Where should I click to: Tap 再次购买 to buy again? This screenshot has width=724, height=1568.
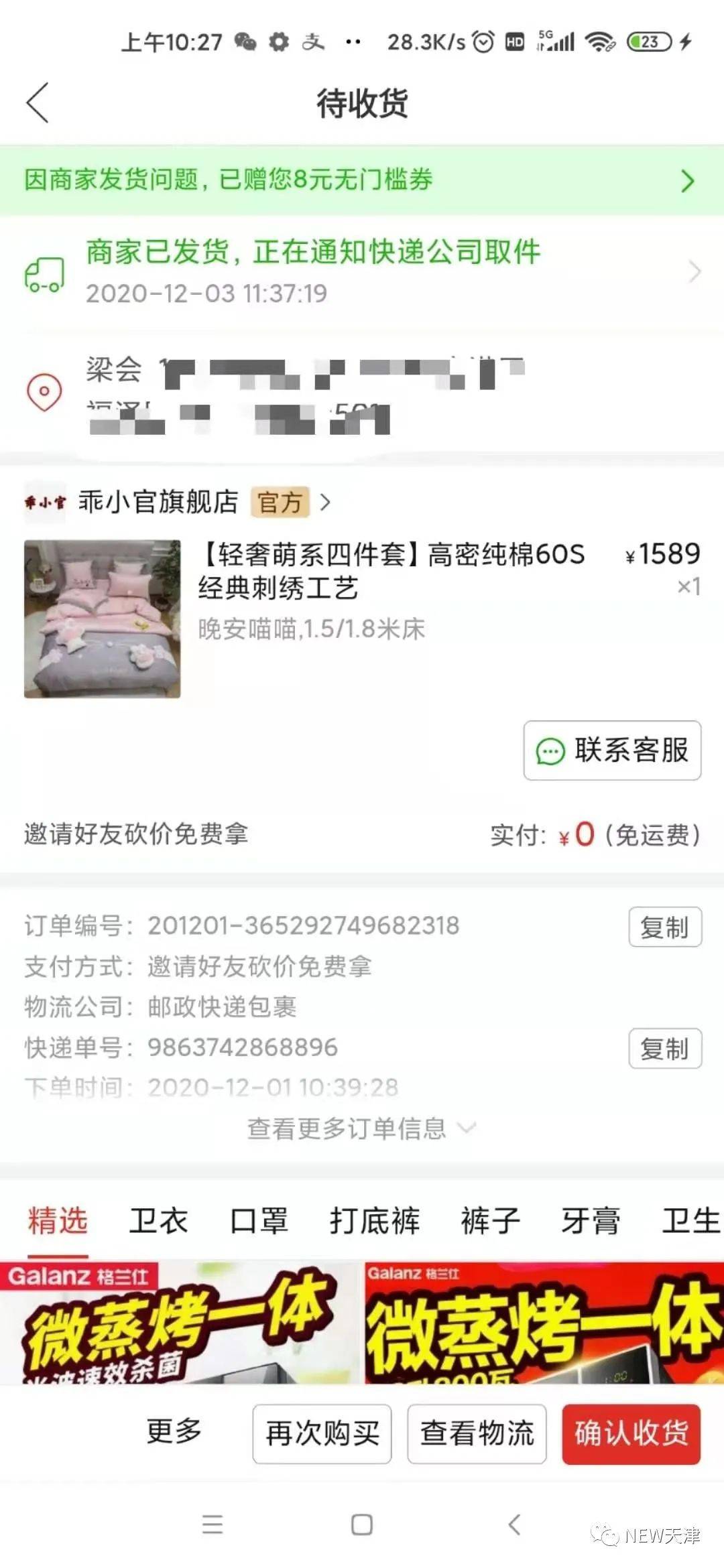click(x=322, y=1434)
